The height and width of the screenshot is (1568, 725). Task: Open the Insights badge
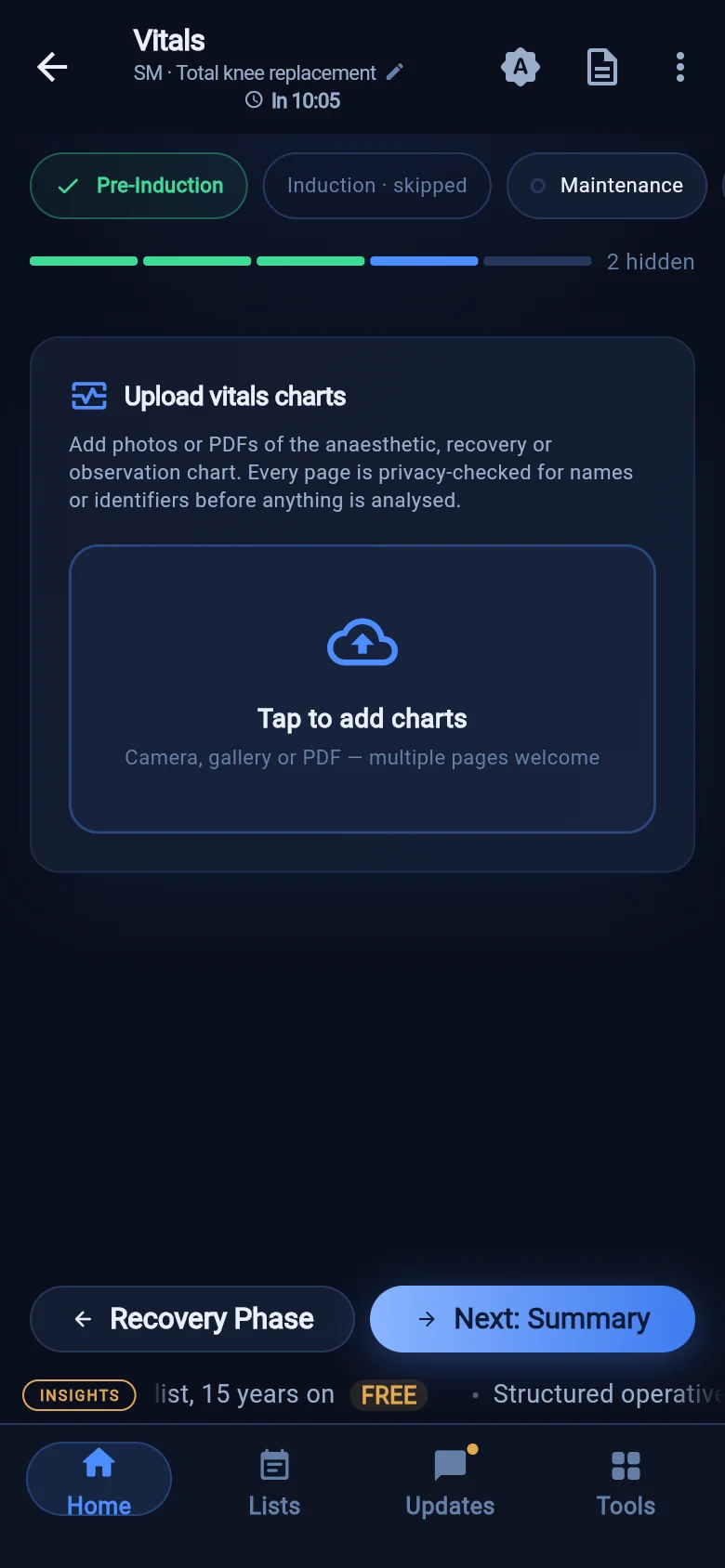click(79, 1395)
